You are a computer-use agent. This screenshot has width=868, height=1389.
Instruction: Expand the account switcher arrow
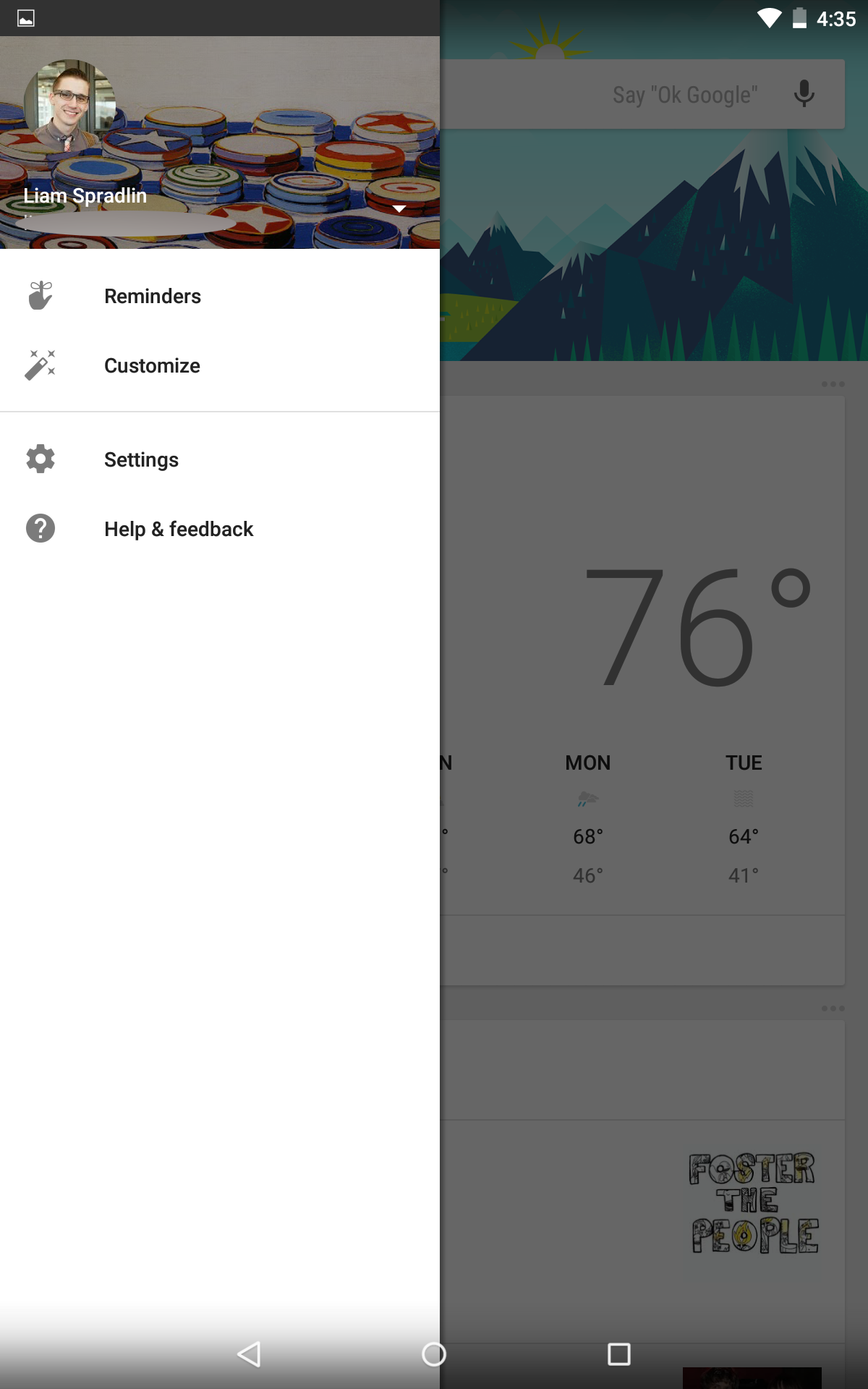(x=399, y=208)
